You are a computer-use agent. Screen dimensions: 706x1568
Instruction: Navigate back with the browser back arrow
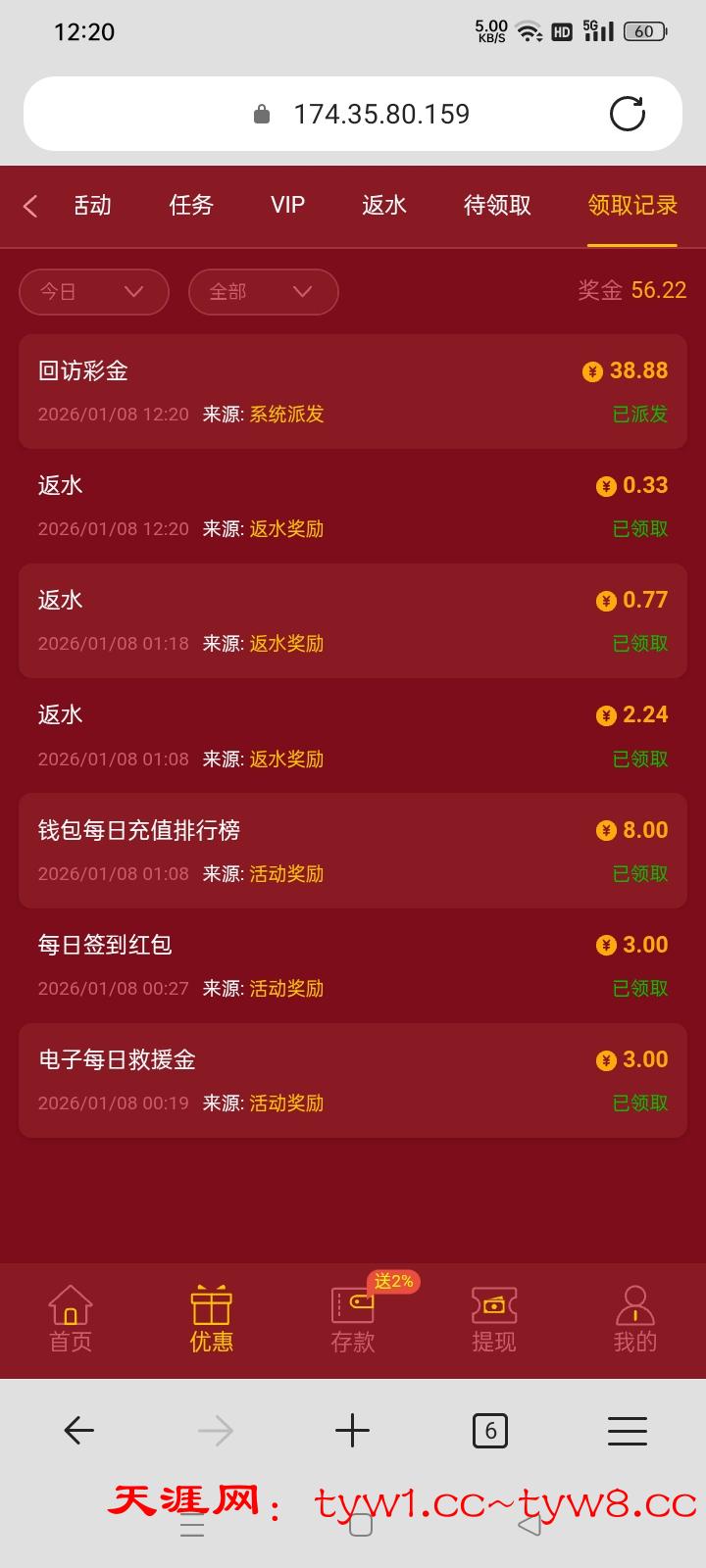(x=78, y=1431)
